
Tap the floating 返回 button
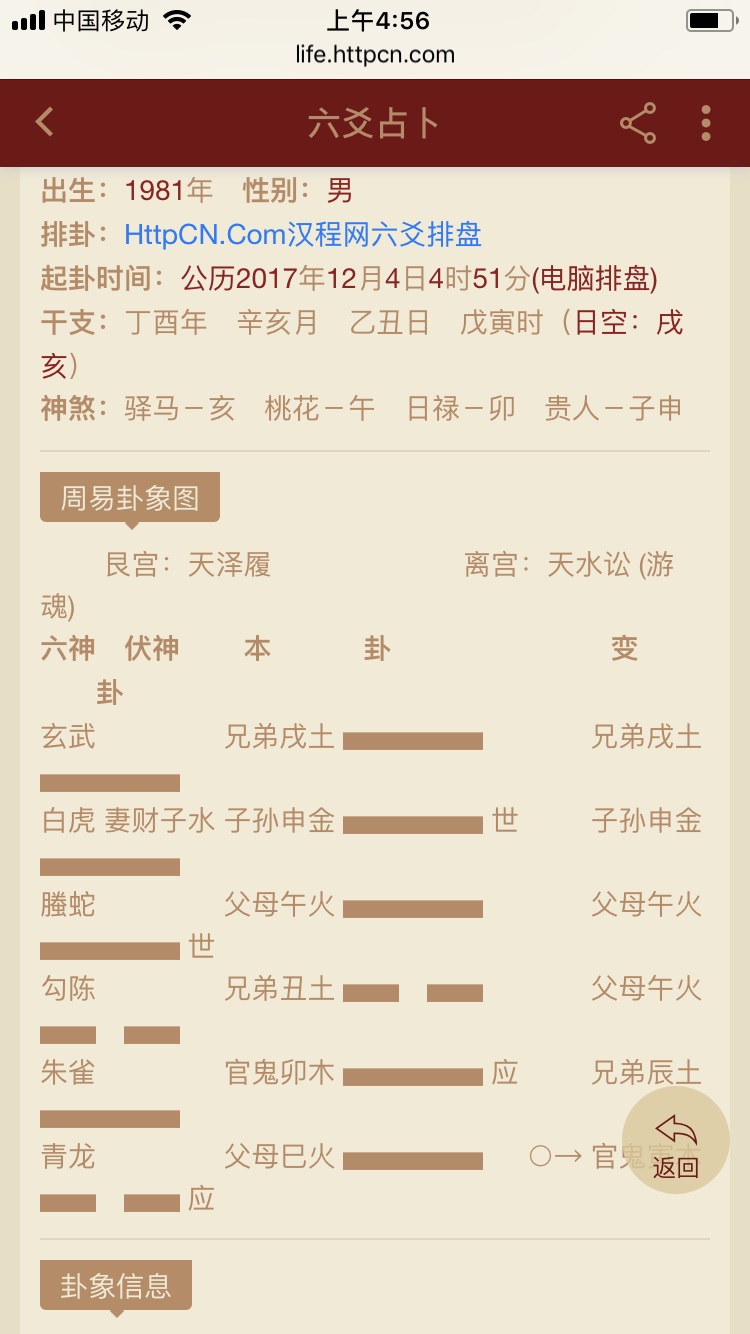676,1141
